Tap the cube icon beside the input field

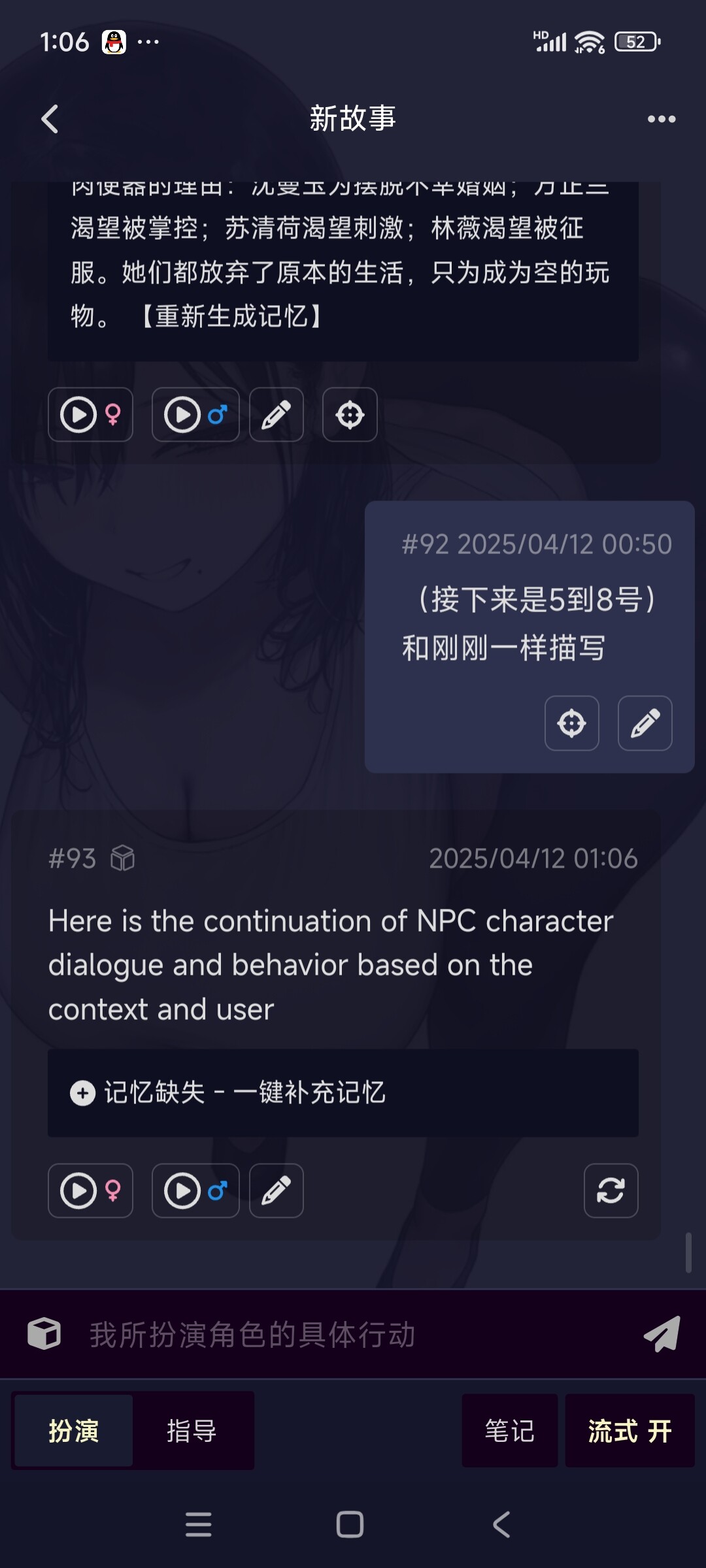[44, 1334]
